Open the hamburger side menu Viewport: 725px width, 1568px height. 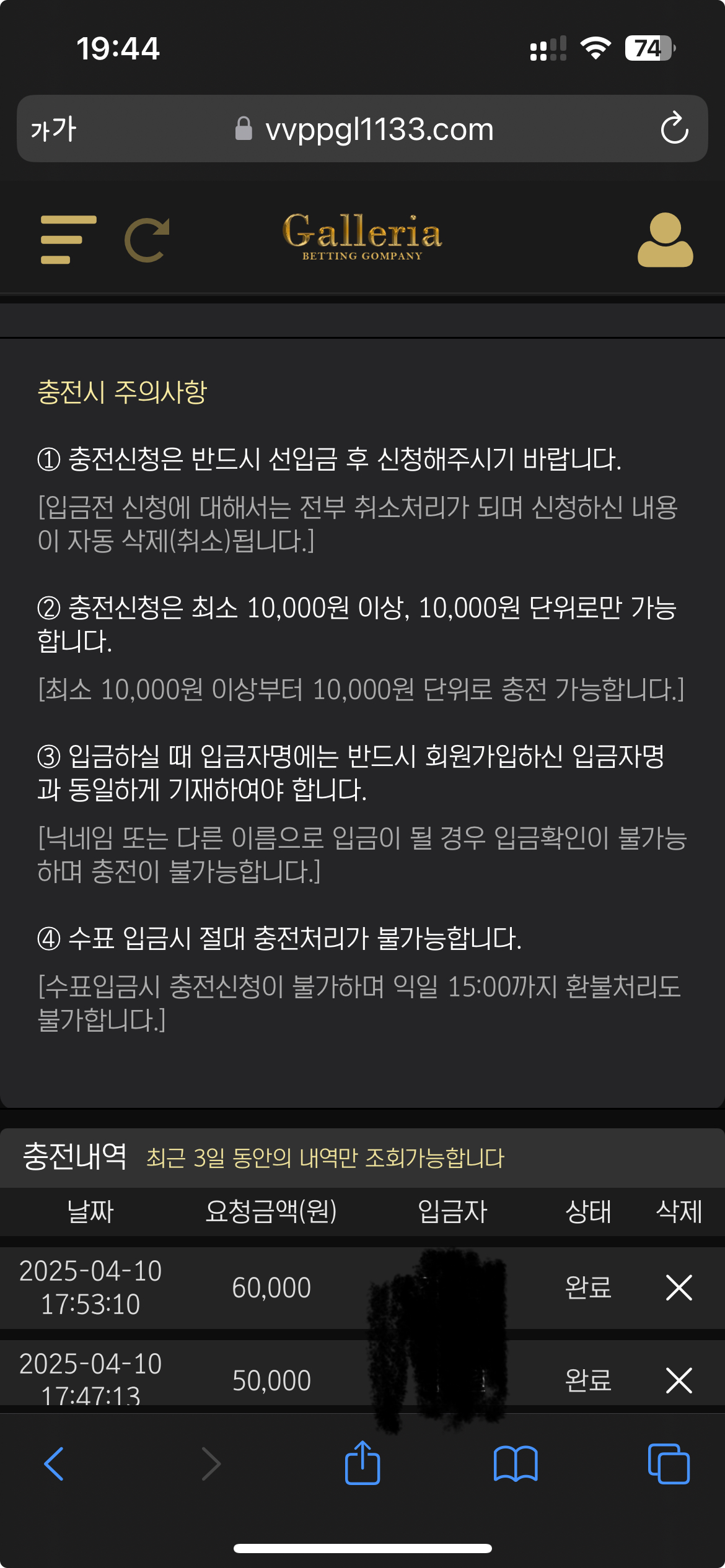(x=68, y=240)
